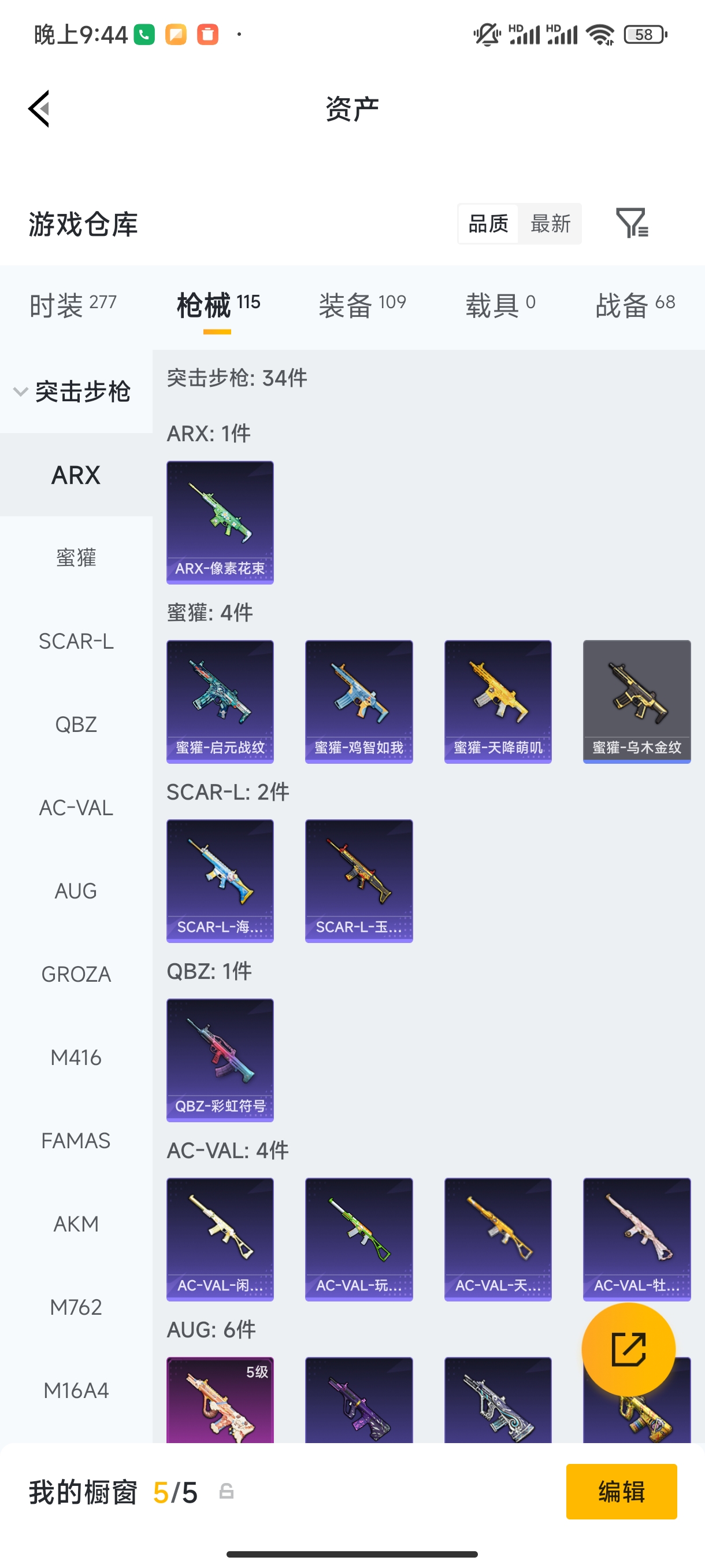View the QBZ-彩虹符号 skin
This screenshot has height=1568, width=705.
(x=220, y=1059)
